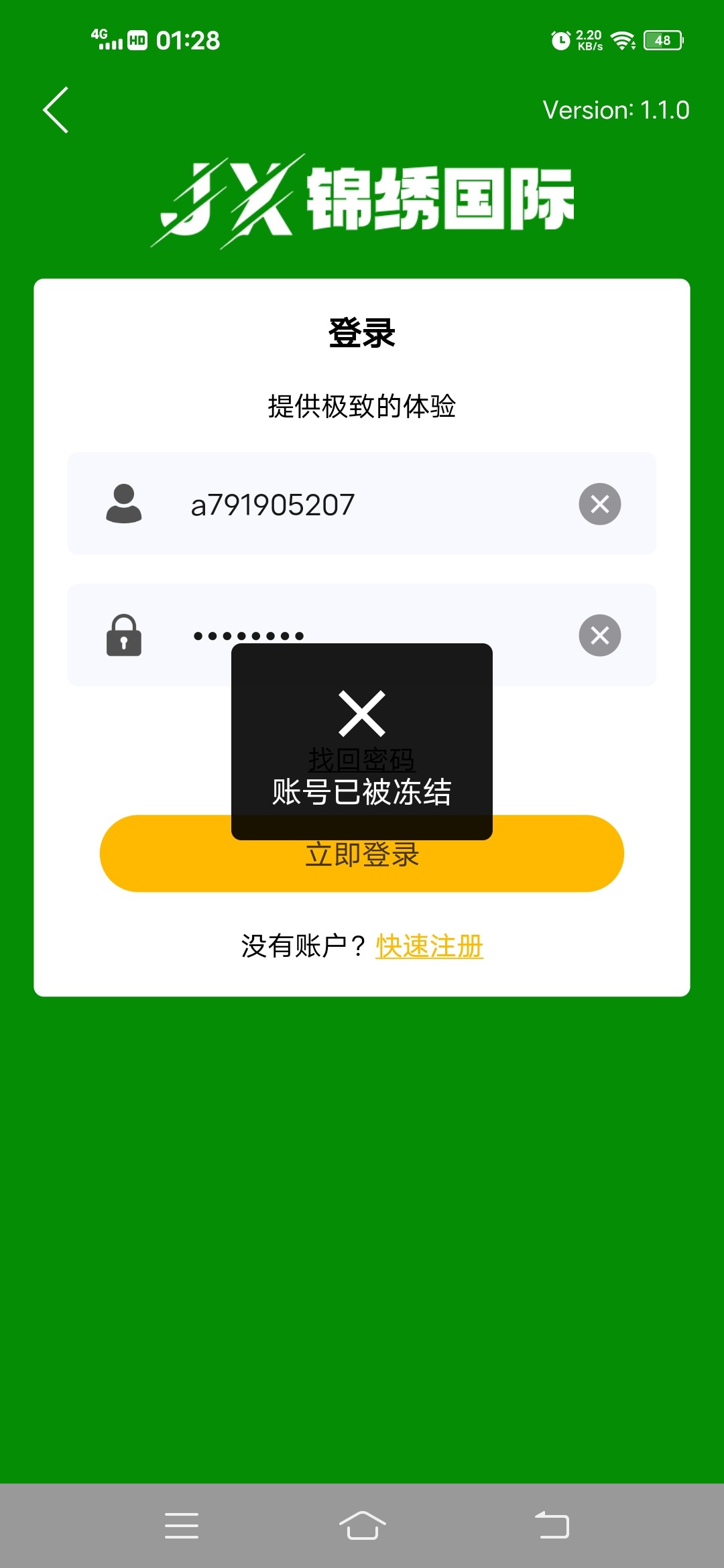Open the 找回密码 password recovery link
Viewport: 724px width, 1568px height.
coord(362,760)
